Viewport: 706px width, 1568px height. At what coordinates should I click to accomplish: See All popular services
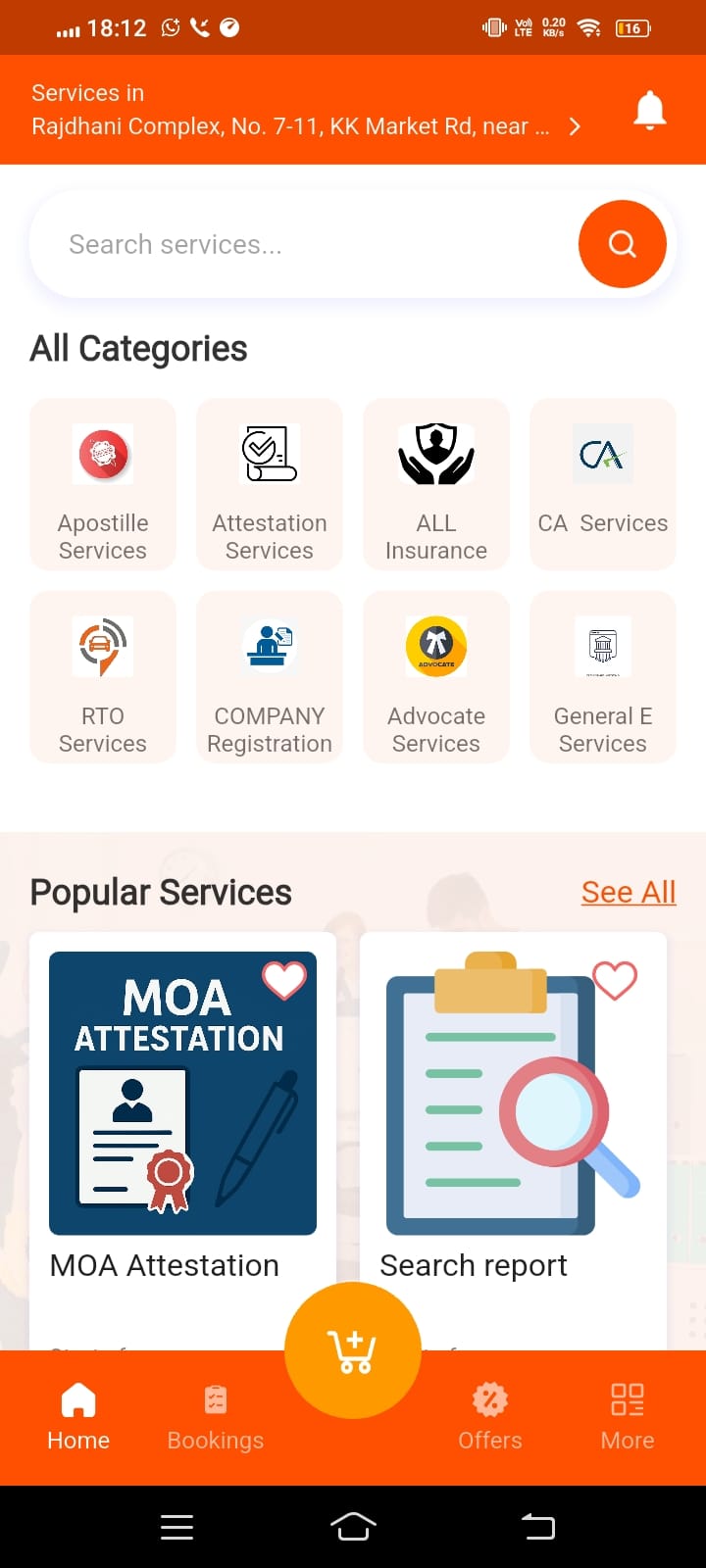(629, 892)
